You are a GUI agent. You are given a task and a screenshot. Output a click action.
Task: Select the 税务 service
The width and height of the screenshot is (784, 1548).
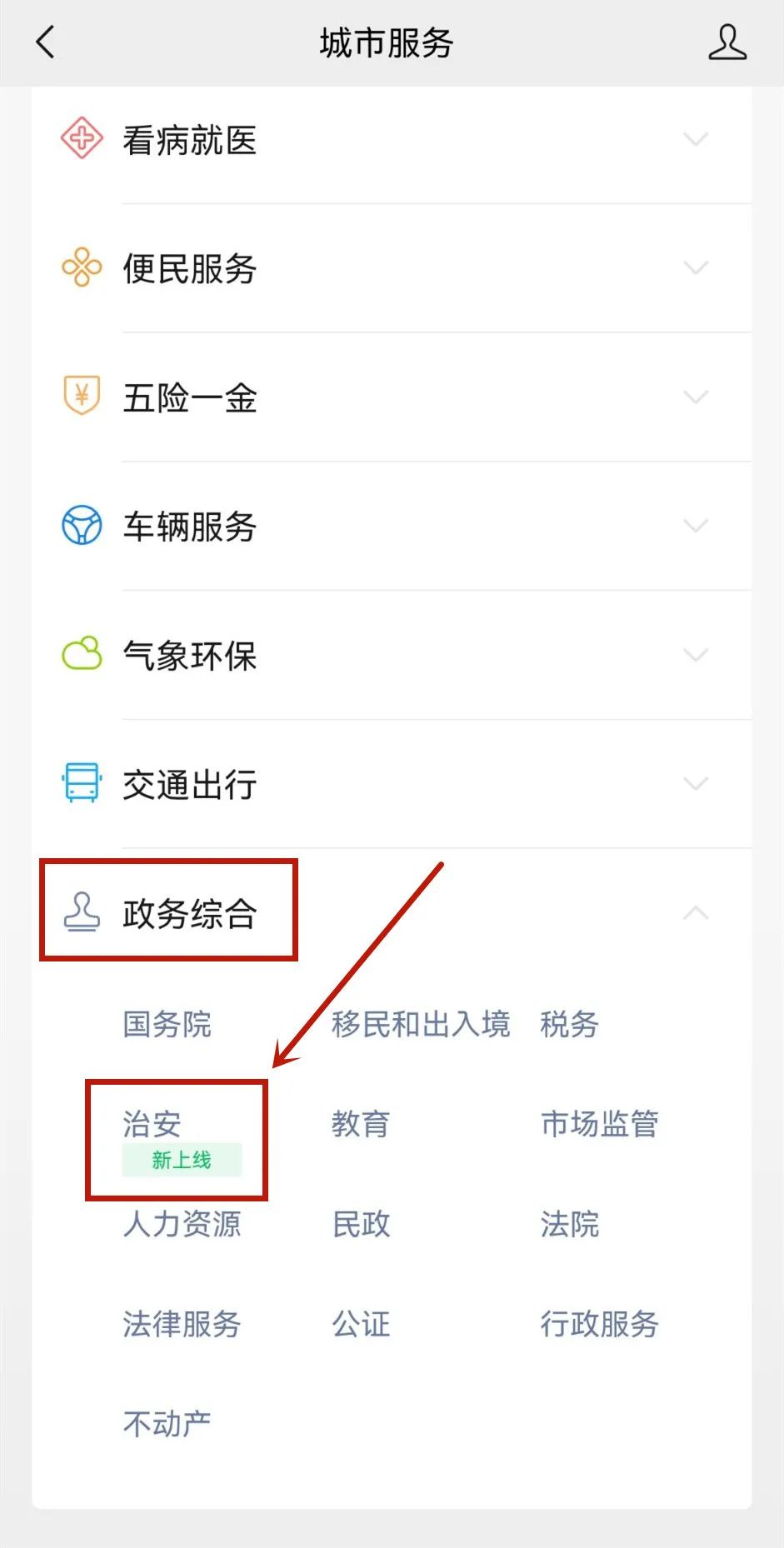point(569,1024)
